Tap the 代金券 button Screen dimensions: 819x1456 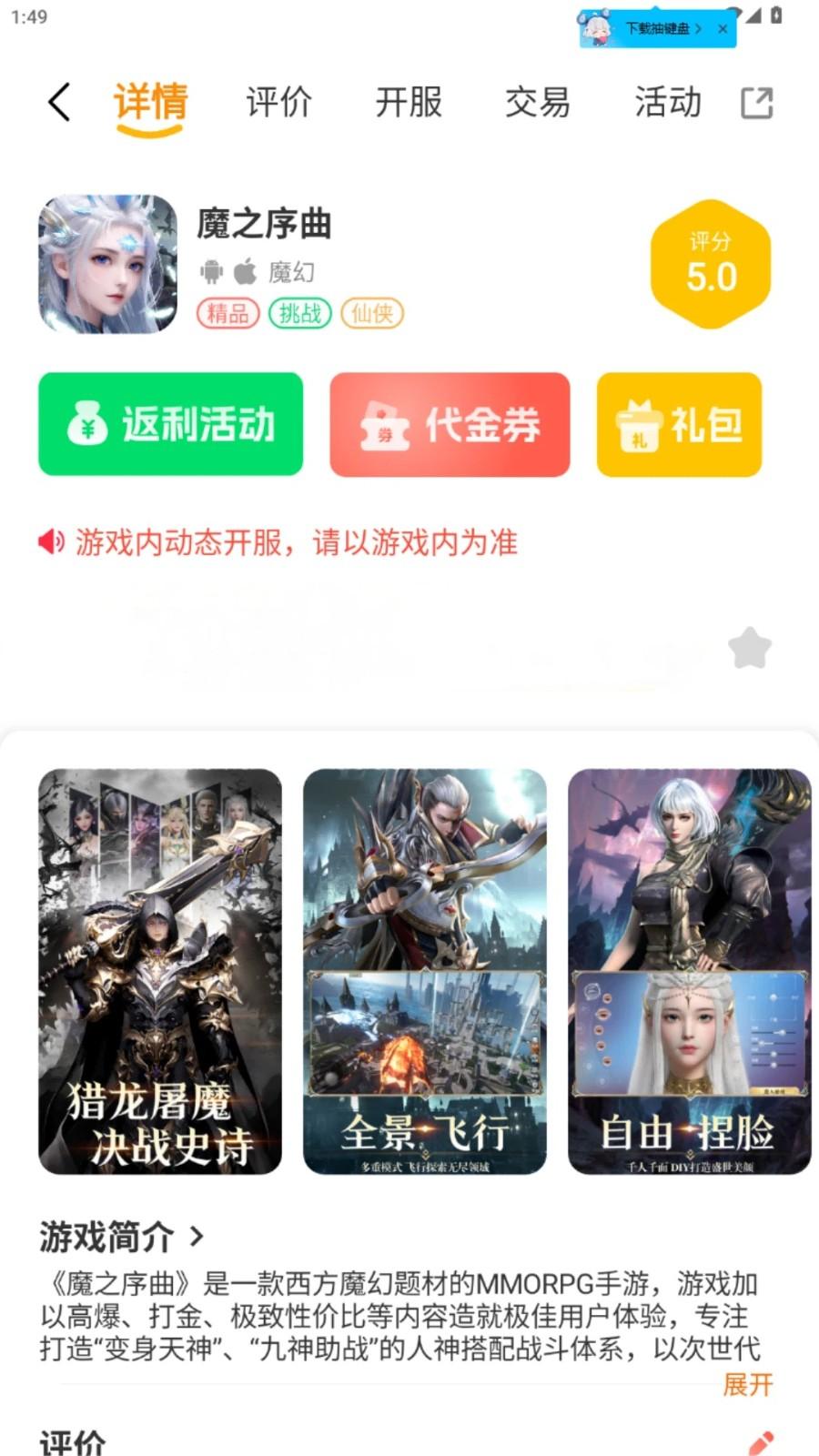[x=450, y=424]
